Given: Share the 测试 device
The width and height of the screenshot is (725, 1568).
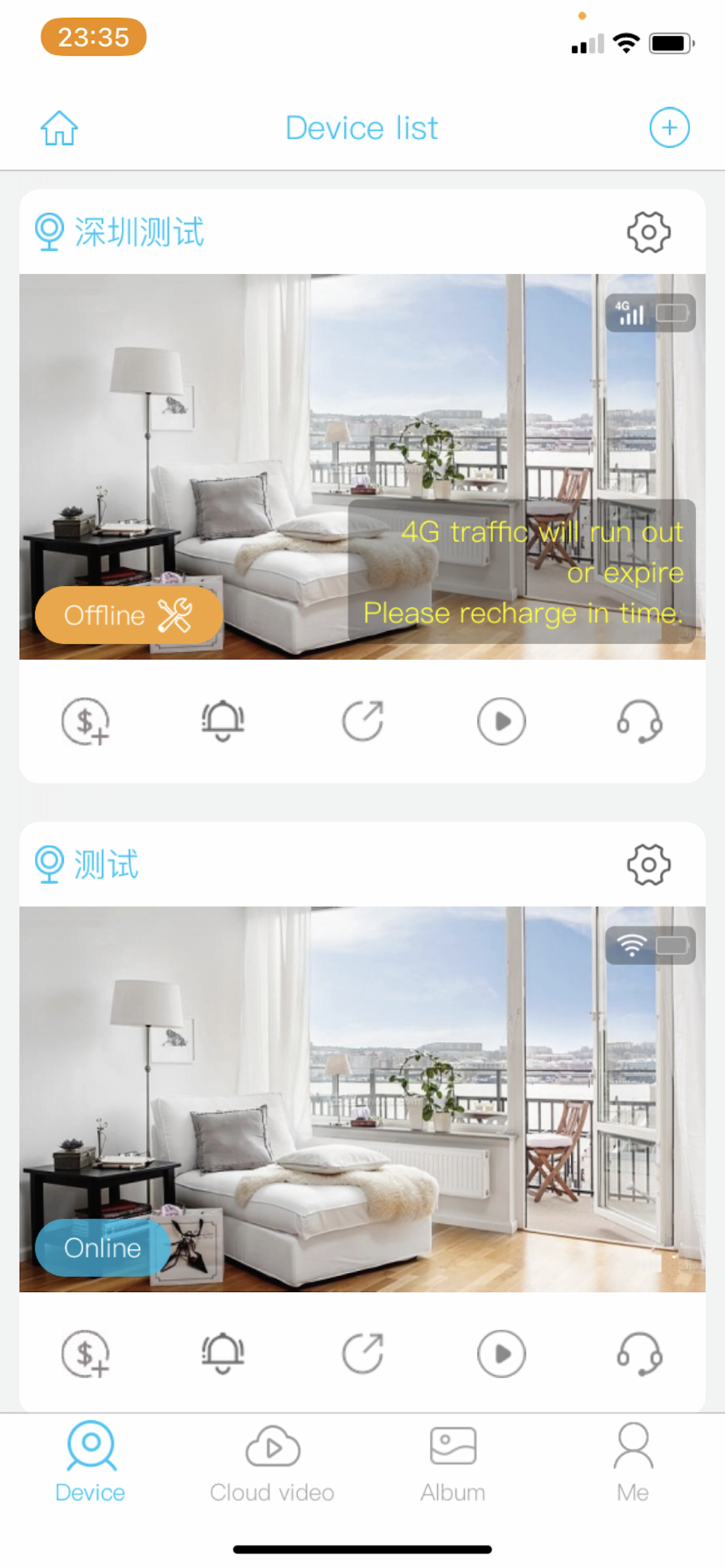Looking at the screenshot, I should 362,1354.
